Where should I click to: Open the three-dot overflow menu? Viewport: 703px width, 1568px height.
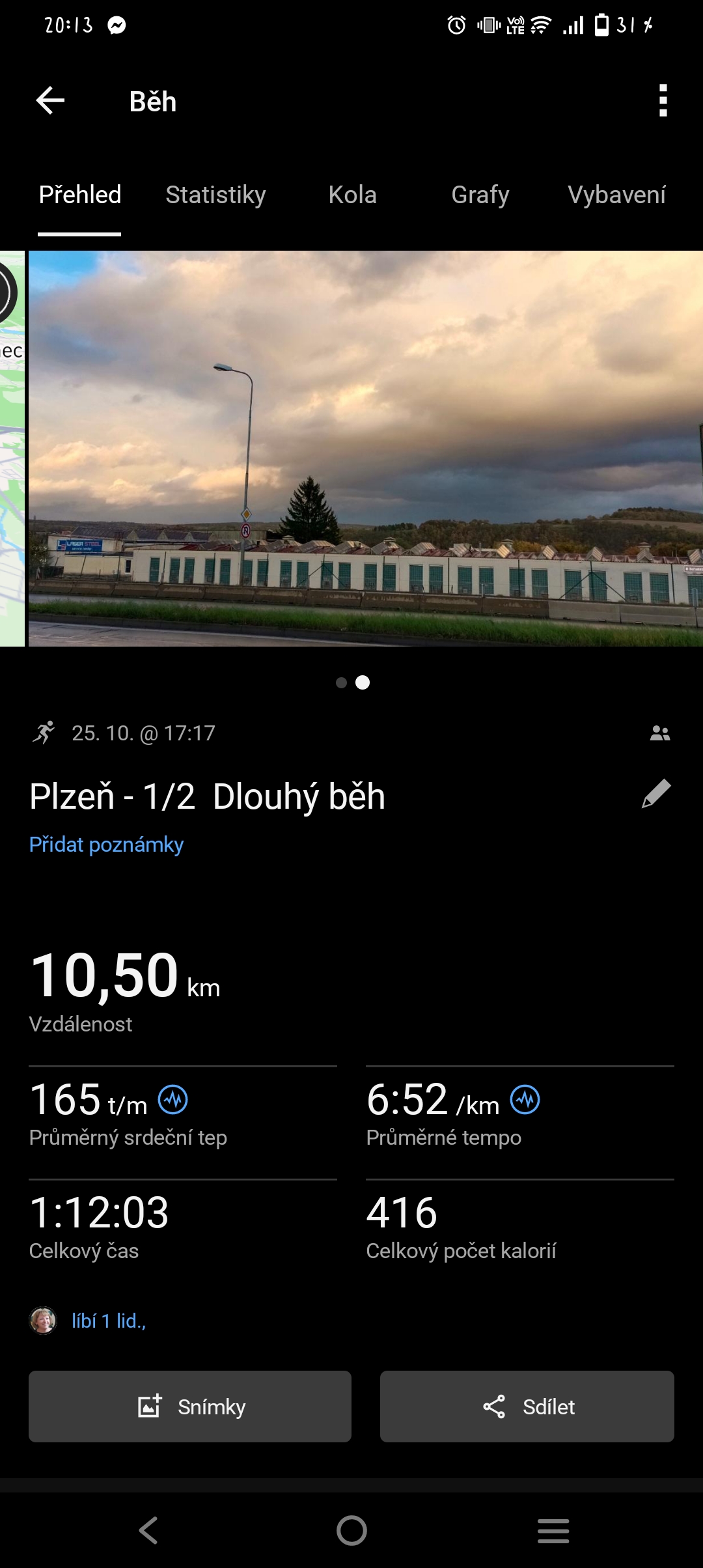663,101
